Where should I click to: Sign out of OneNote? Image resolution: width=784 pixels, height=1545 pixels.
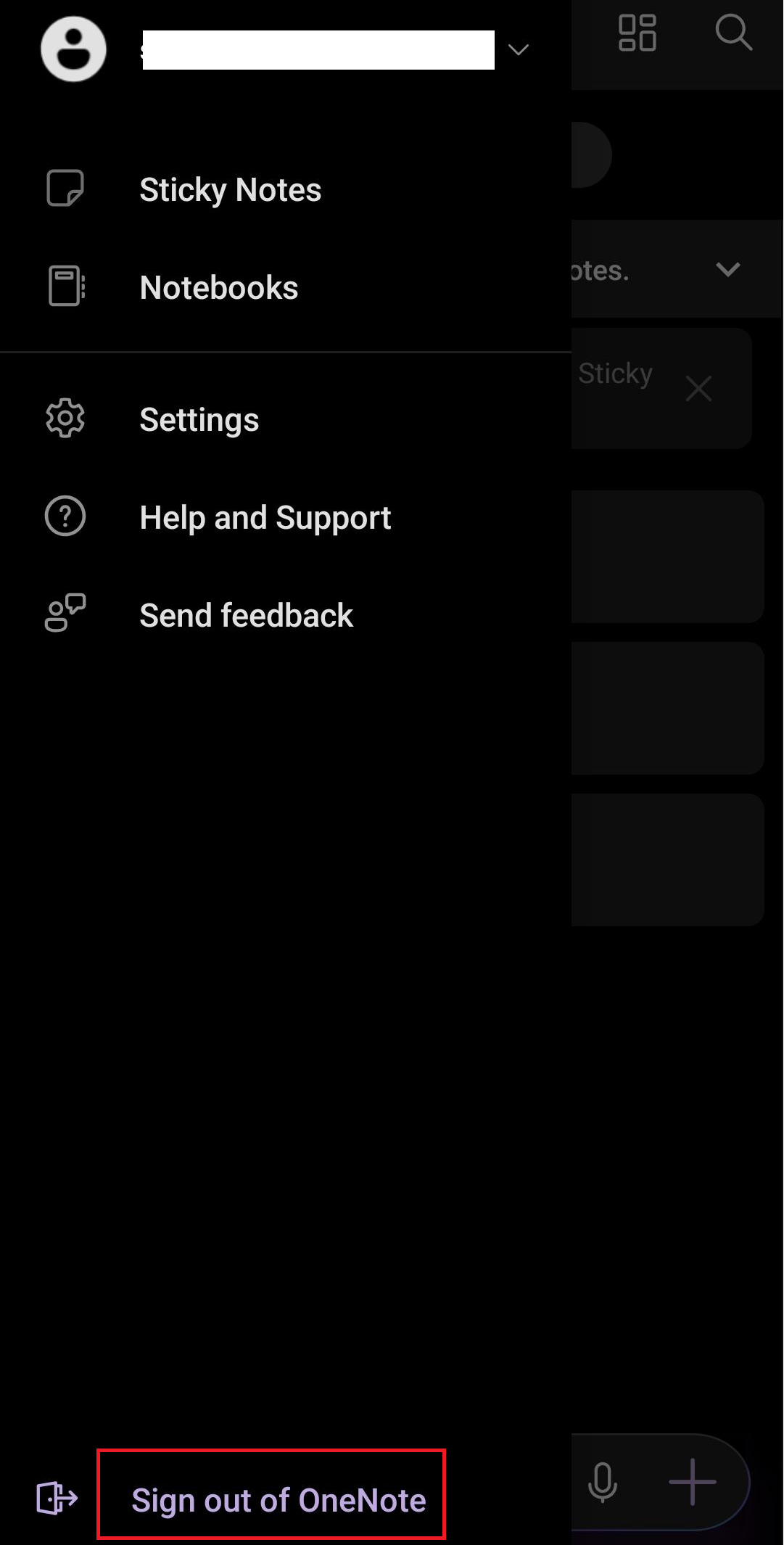278,1500
